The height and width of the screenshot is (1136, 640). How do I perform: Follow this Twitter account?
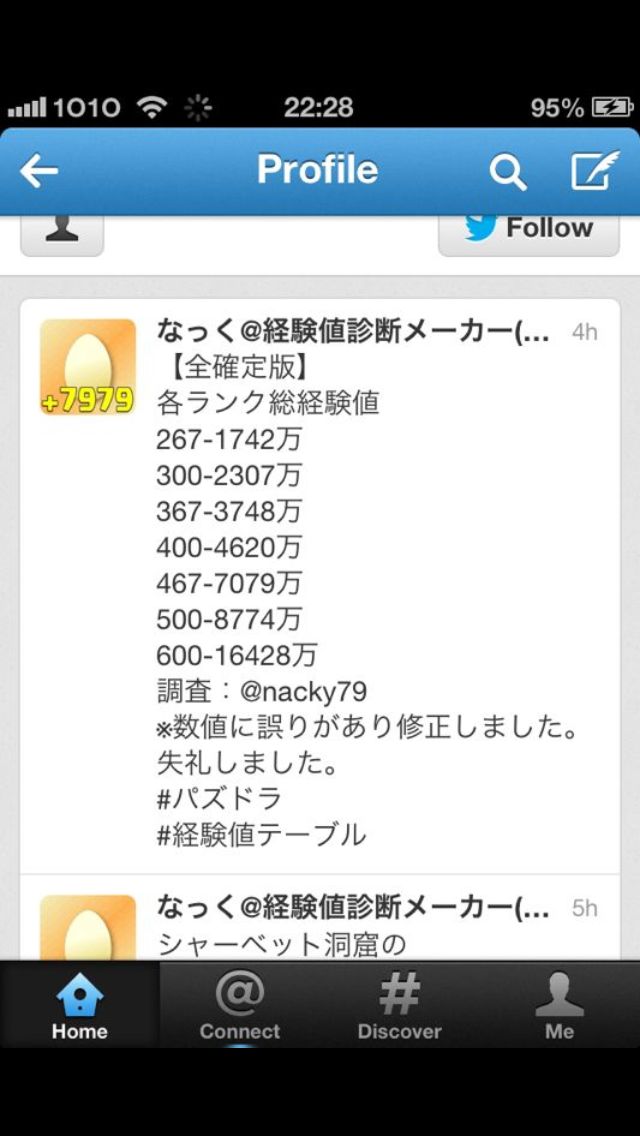tap(529, 229)
